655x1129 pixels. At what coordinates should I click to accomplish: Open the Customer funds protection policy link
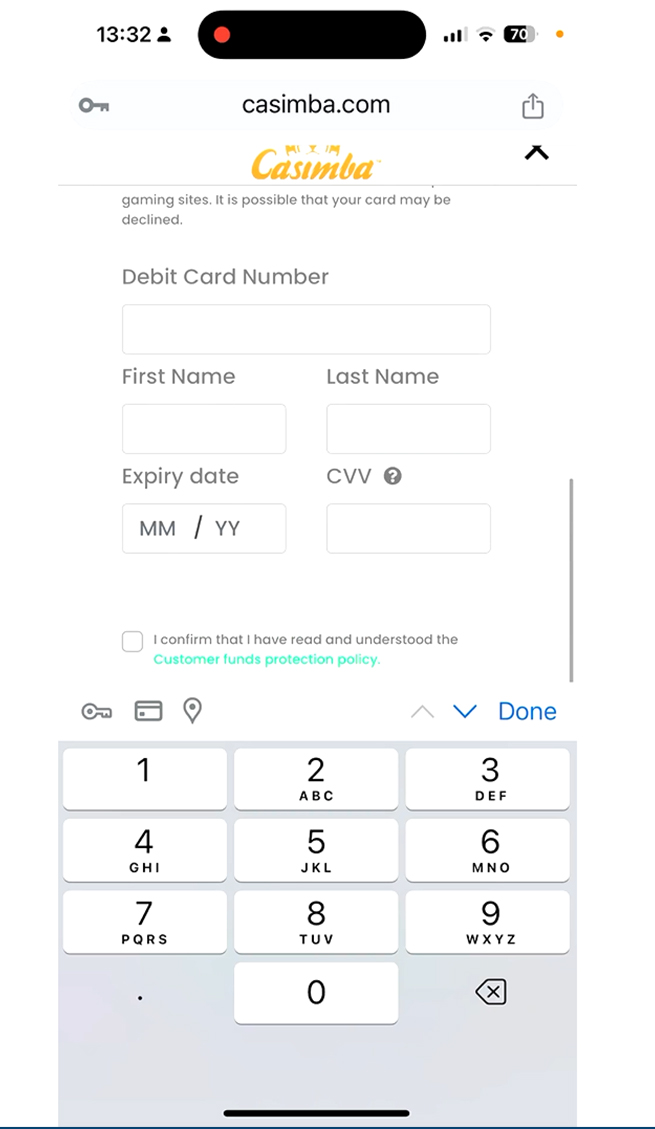point(266,659)
